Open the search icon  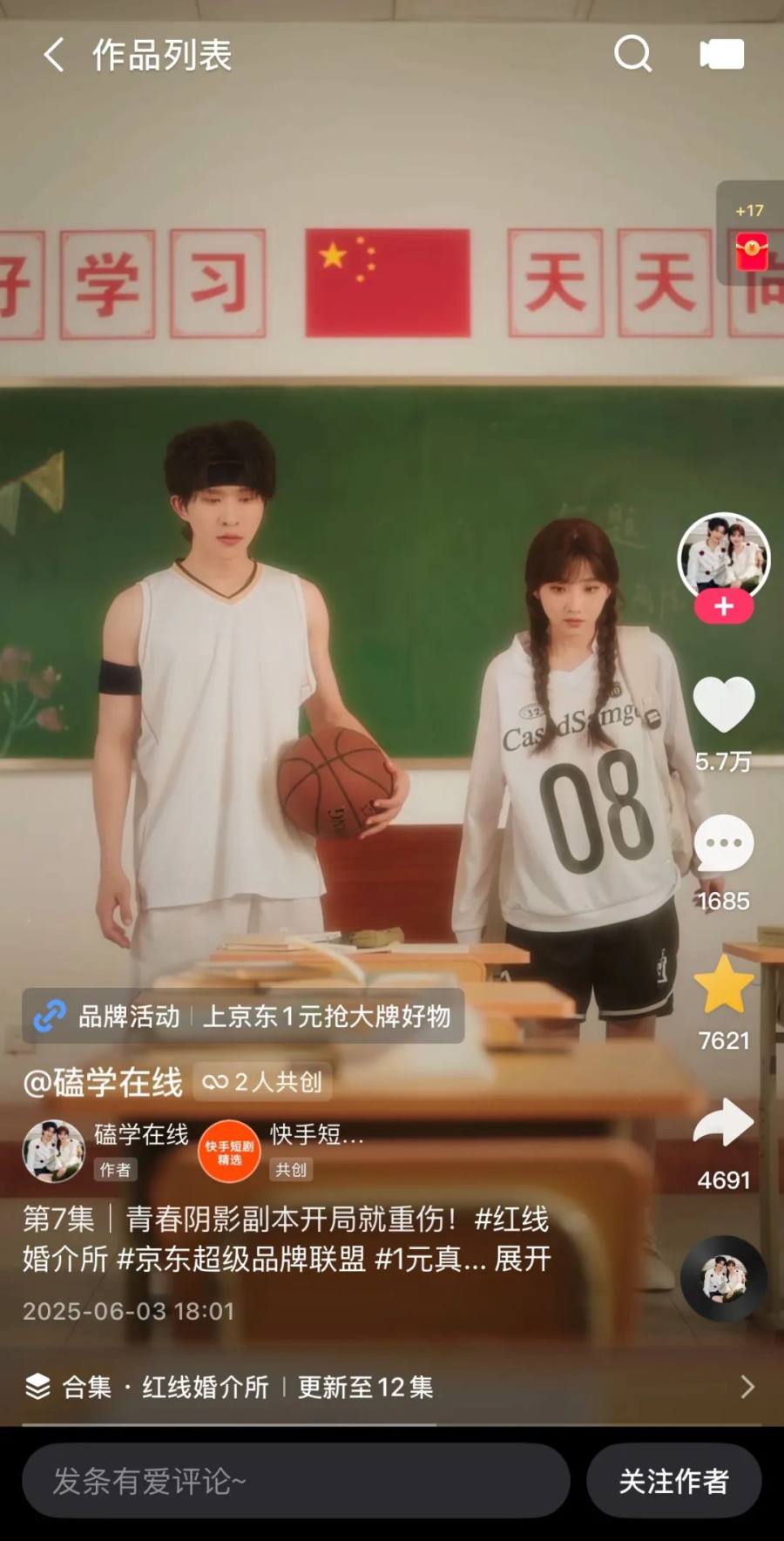coord(632,54)
